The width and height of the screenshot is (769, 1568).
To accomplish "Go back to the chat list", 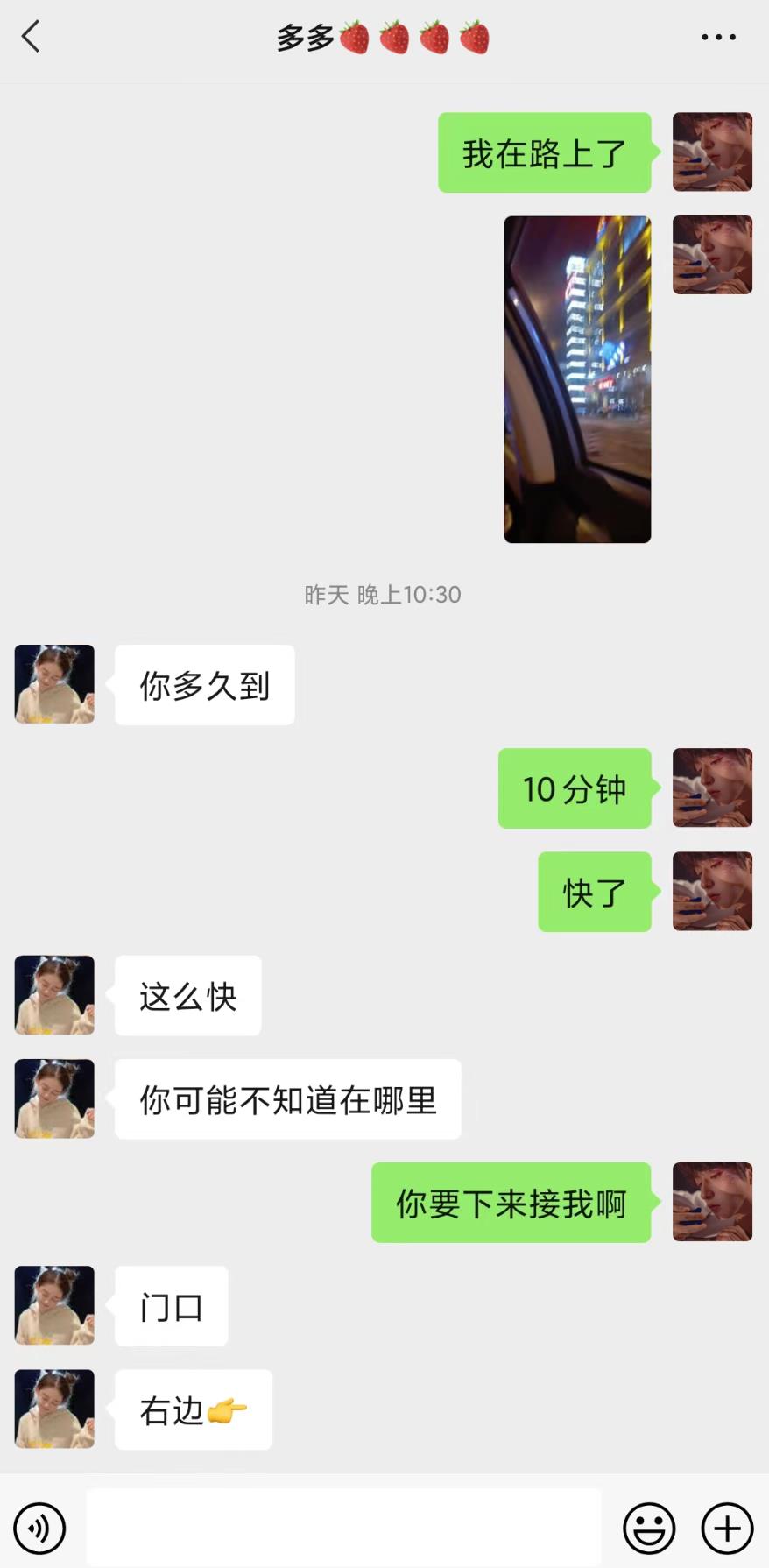I will coord(32,37).
